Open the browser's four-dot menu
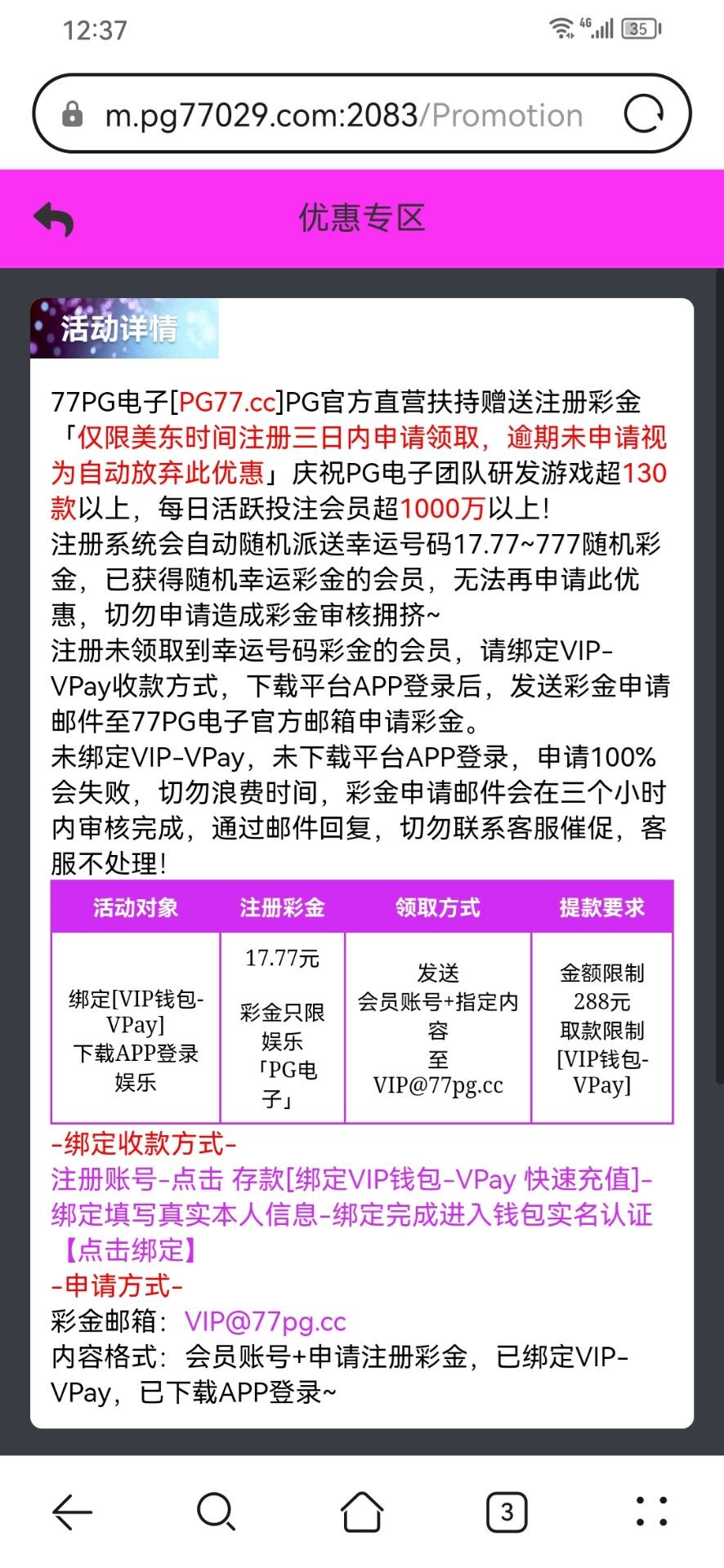The height and width of the screenshot is (1568, 724). tap(651, 1512)
